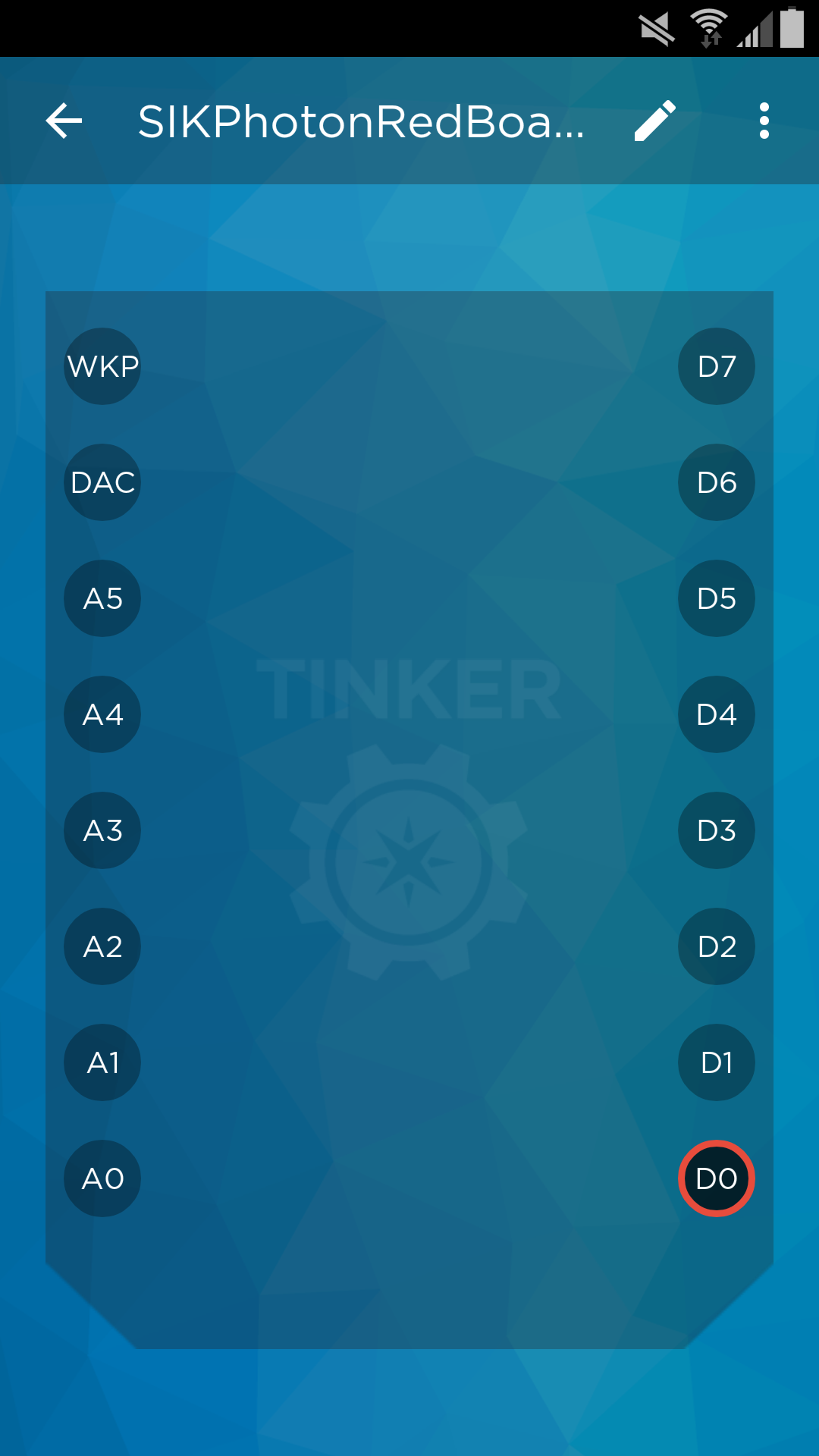Select digital pin D1
819x1456 pixels.
click(716, 1062)
